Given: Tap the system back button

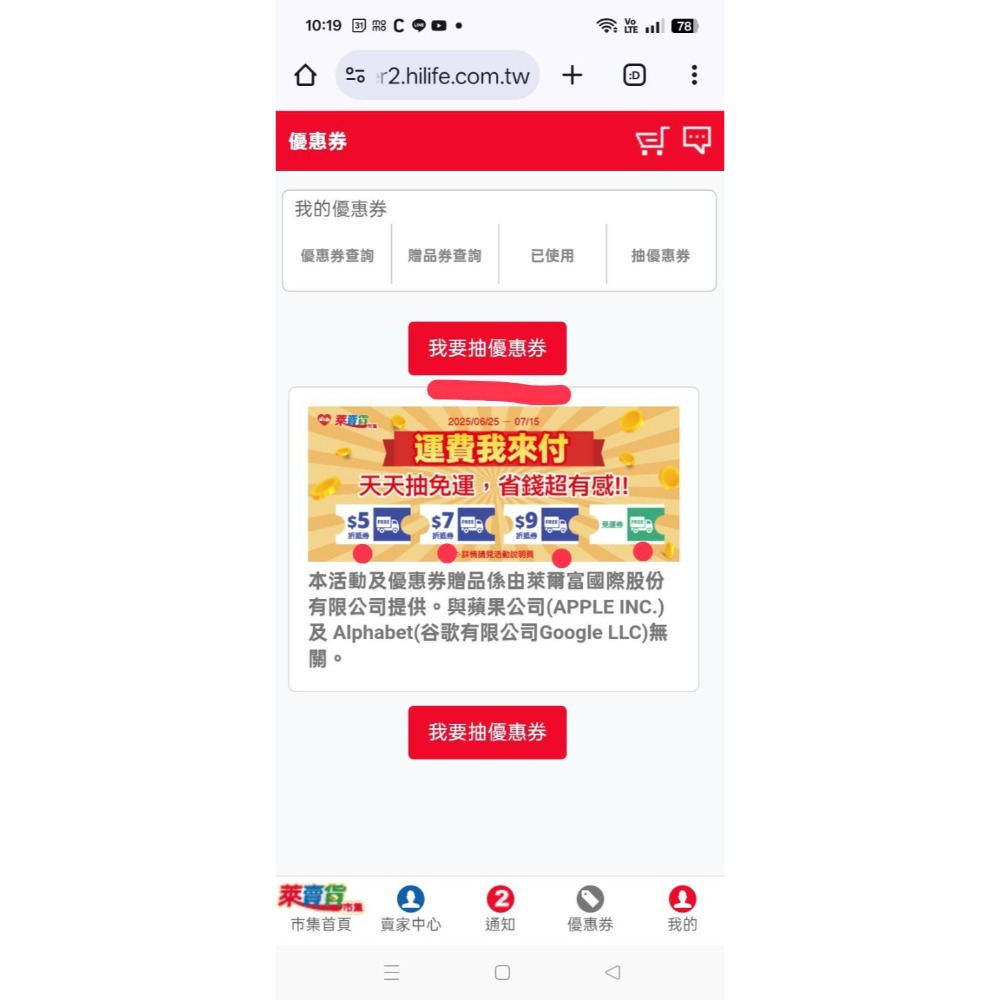Looking at the screenshot, I should (613, 972).
